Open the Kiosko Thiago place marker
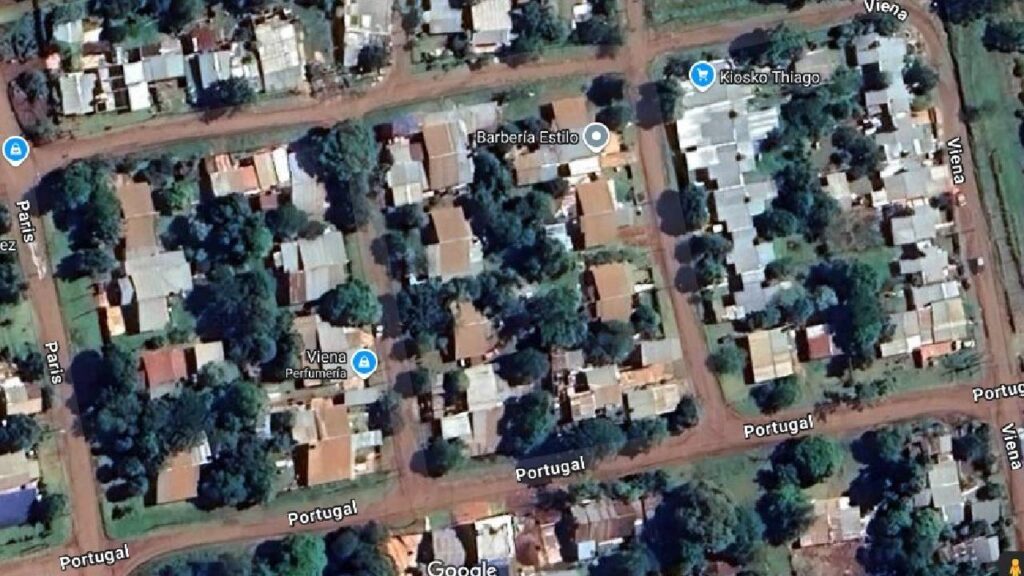The height and width of the screenshot is (576, 1024). click(702, 75)
